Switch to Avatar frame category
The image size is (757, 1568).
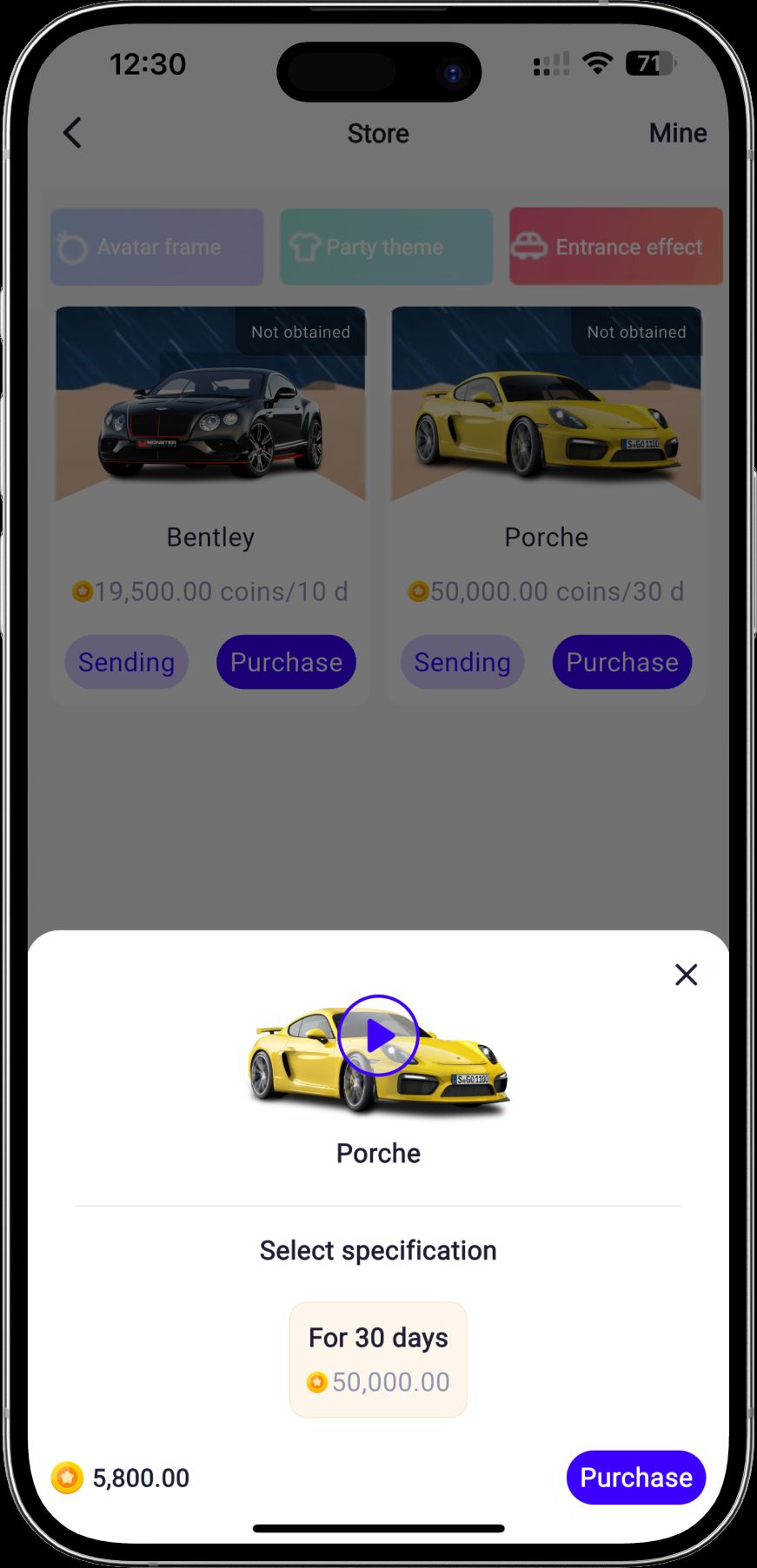click(157, 247)
